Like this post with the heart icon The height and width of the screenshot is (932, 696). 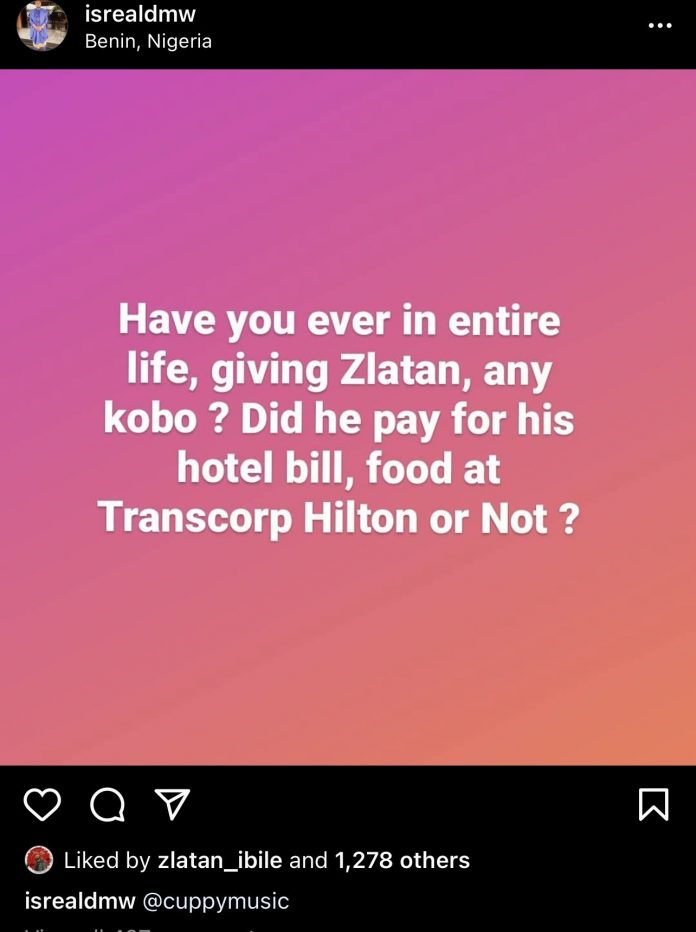(x=42, y=804)
